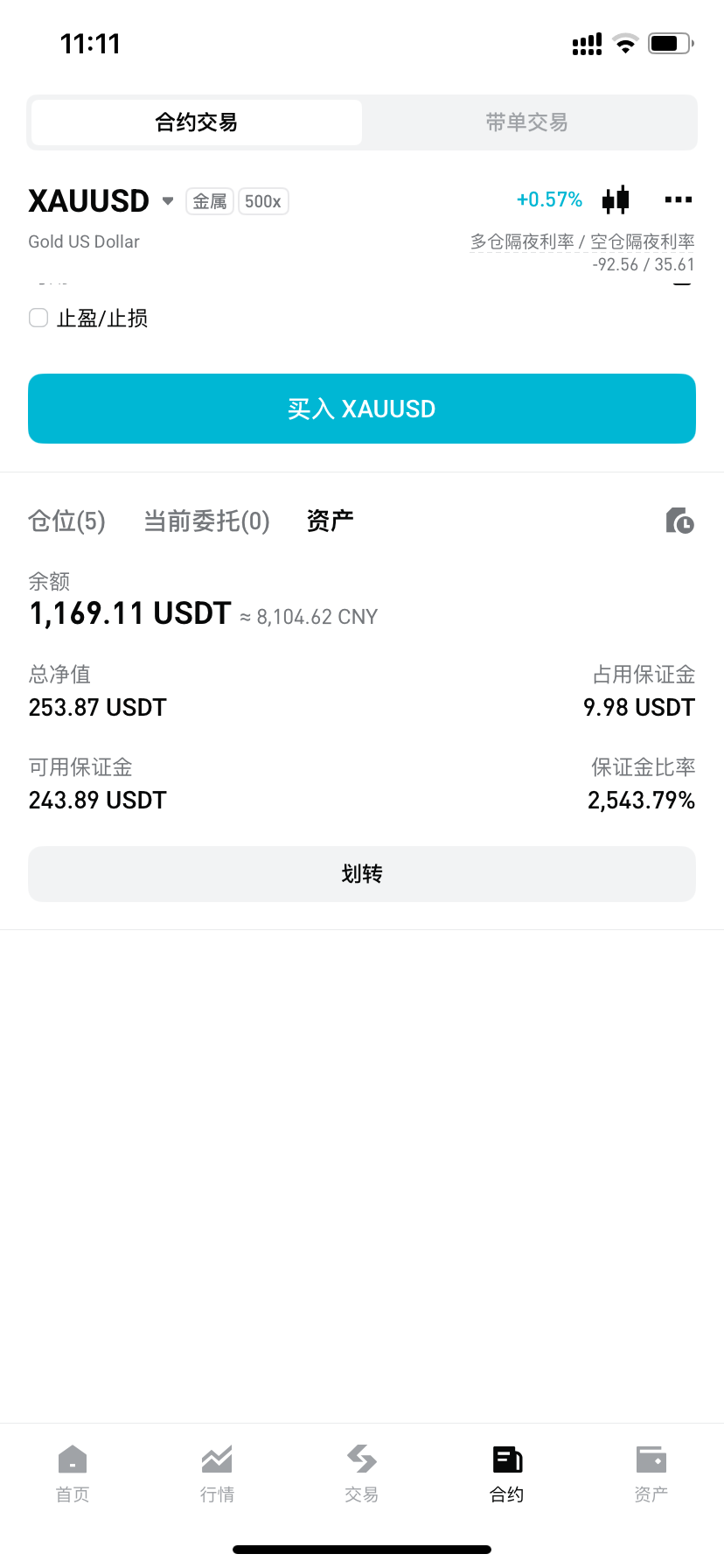Tap the 划转 transfer button
The width and height of the screenshot is (724, 1568).
point(362,873)
